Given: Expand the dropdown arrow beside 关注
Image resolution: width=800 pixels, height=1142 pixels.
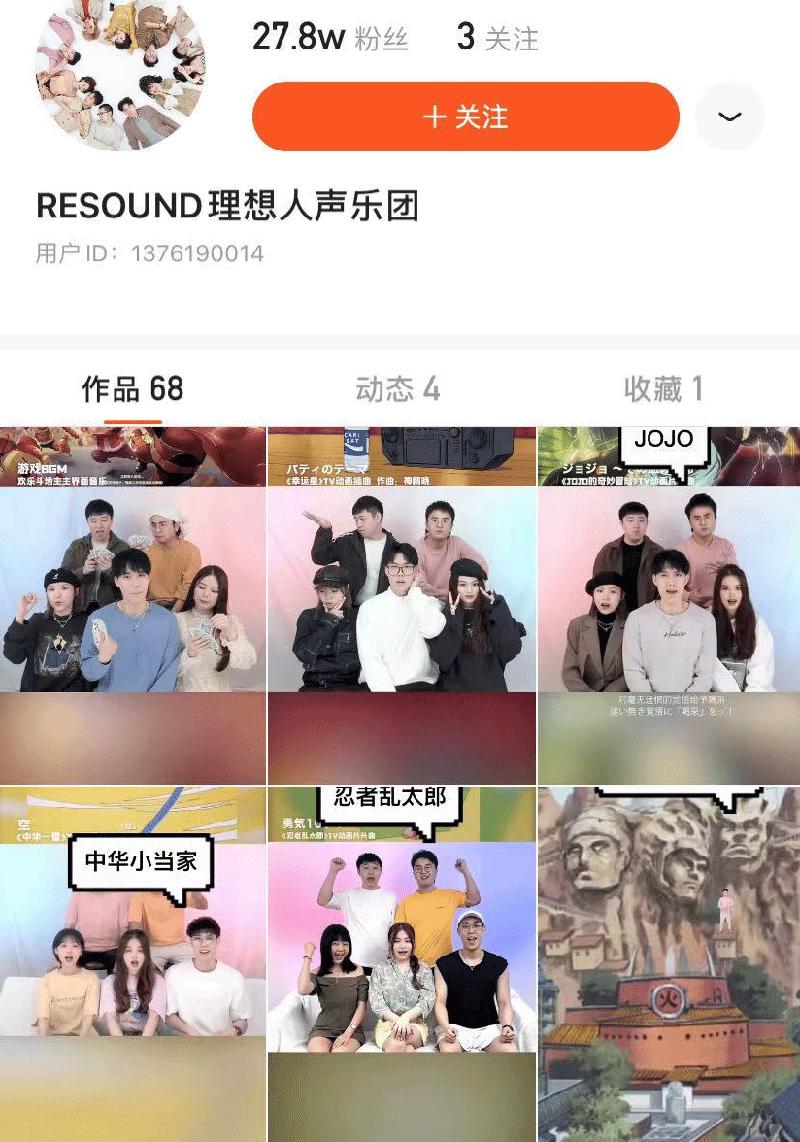Looking at the screenshot, I should point(730,117).
